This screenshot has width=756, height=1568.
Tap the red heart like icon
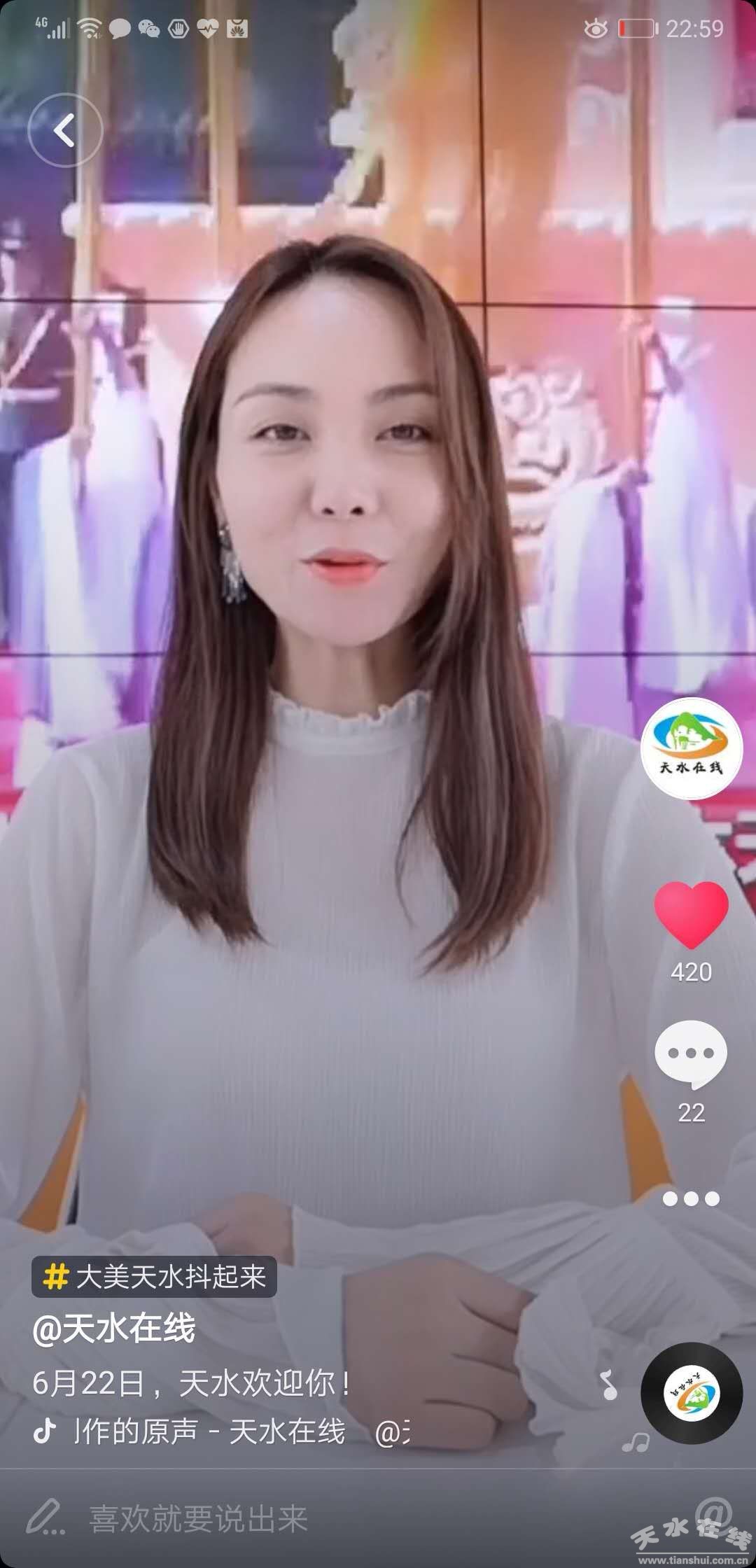click(x=691, y=914)
